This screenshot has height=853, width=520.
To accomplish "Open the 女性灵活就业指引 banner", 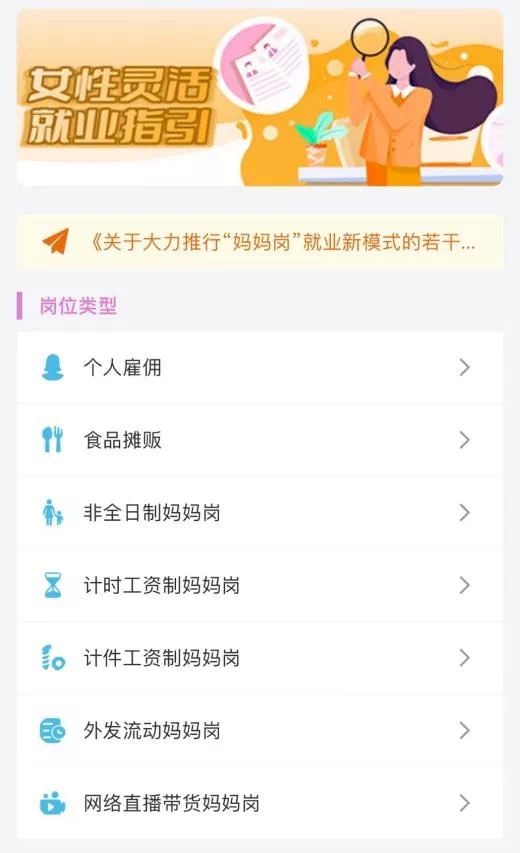I will 260,98.
